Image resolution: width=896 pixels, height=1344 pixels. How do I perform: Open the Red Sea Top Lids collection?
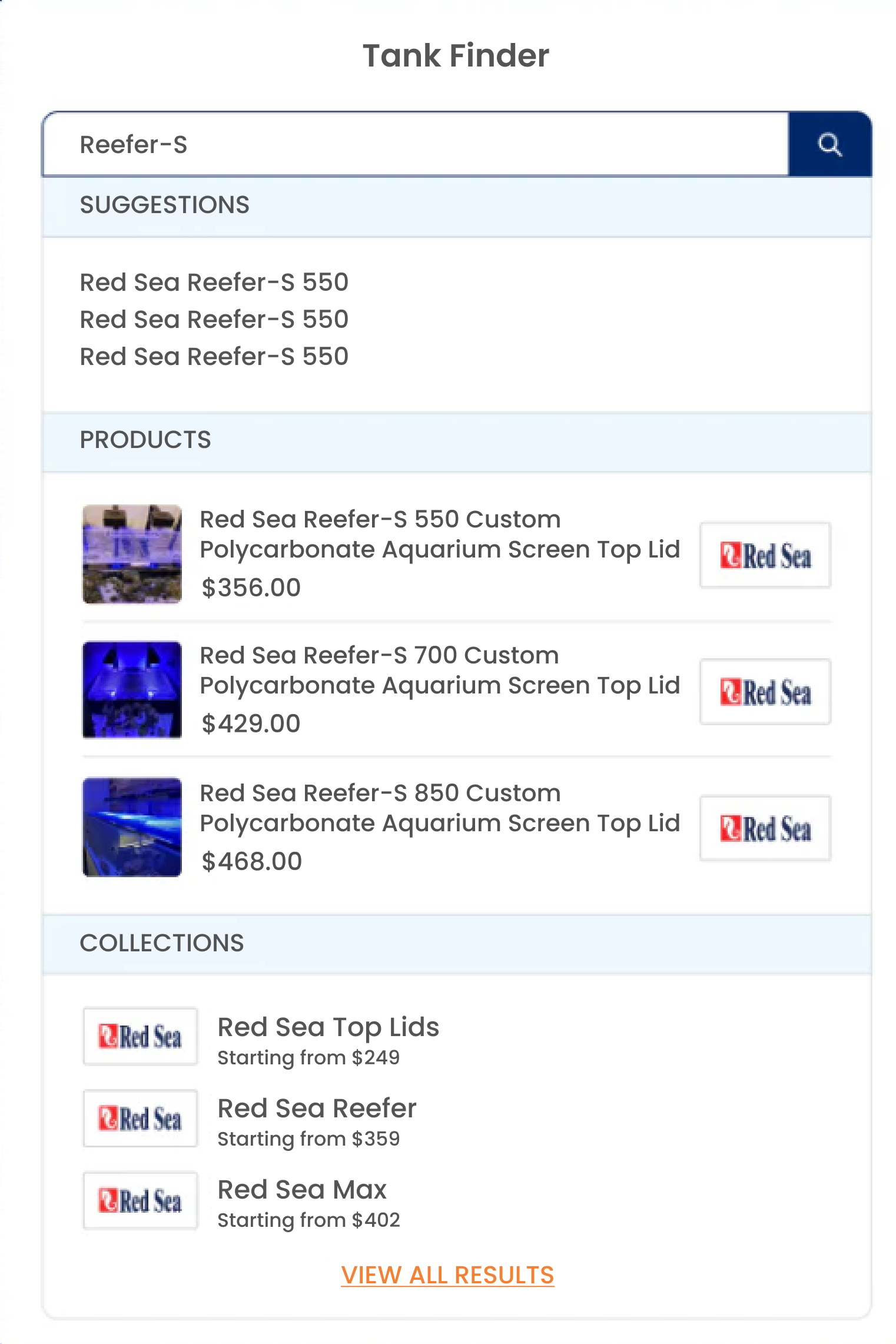point(328,1028)
